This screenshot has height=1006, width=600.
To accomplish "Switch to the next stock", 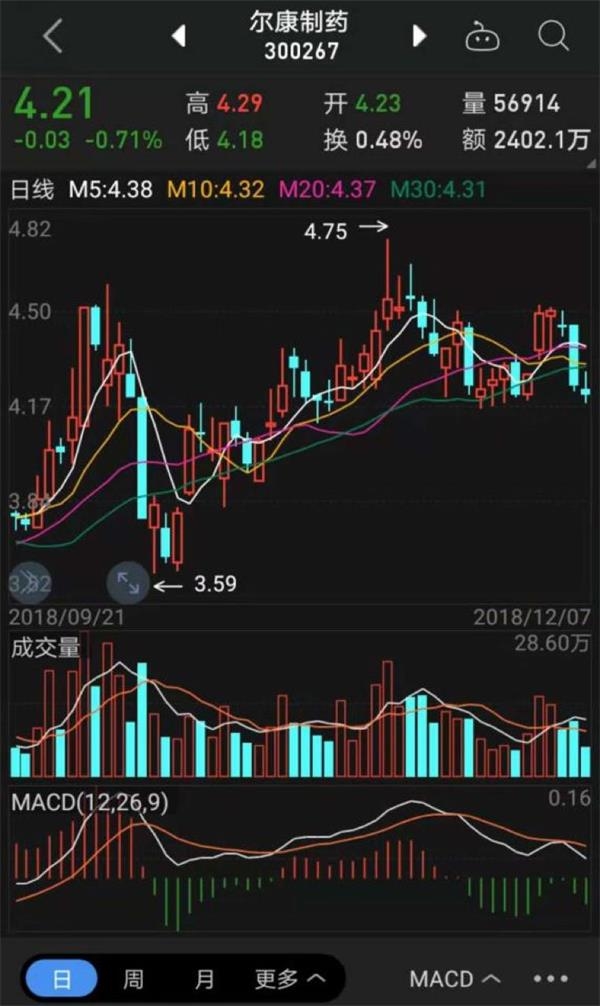I will click(420, 35).
